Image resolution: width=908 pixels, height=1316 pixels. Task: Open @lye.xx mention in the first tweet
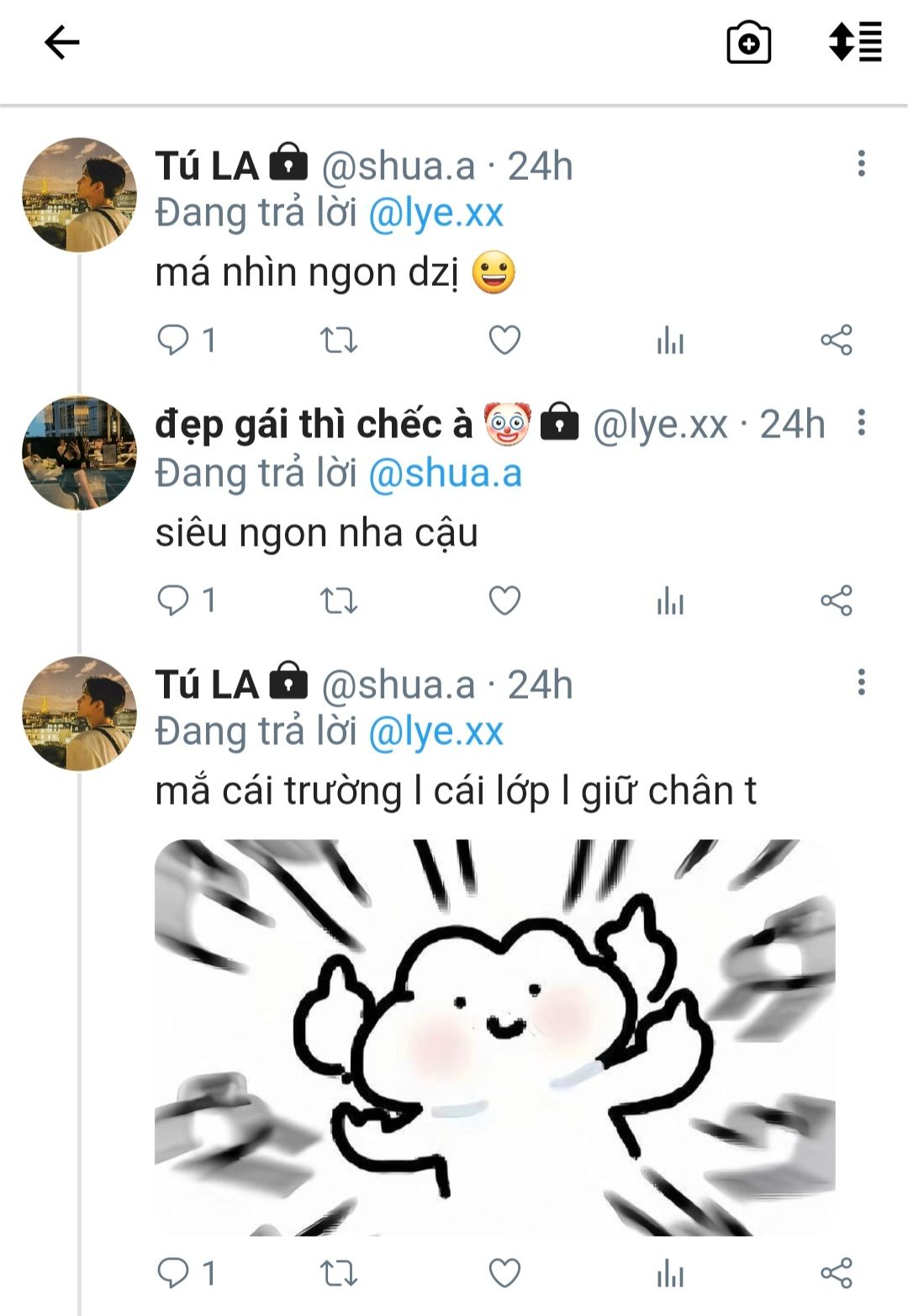coord(436,213)
